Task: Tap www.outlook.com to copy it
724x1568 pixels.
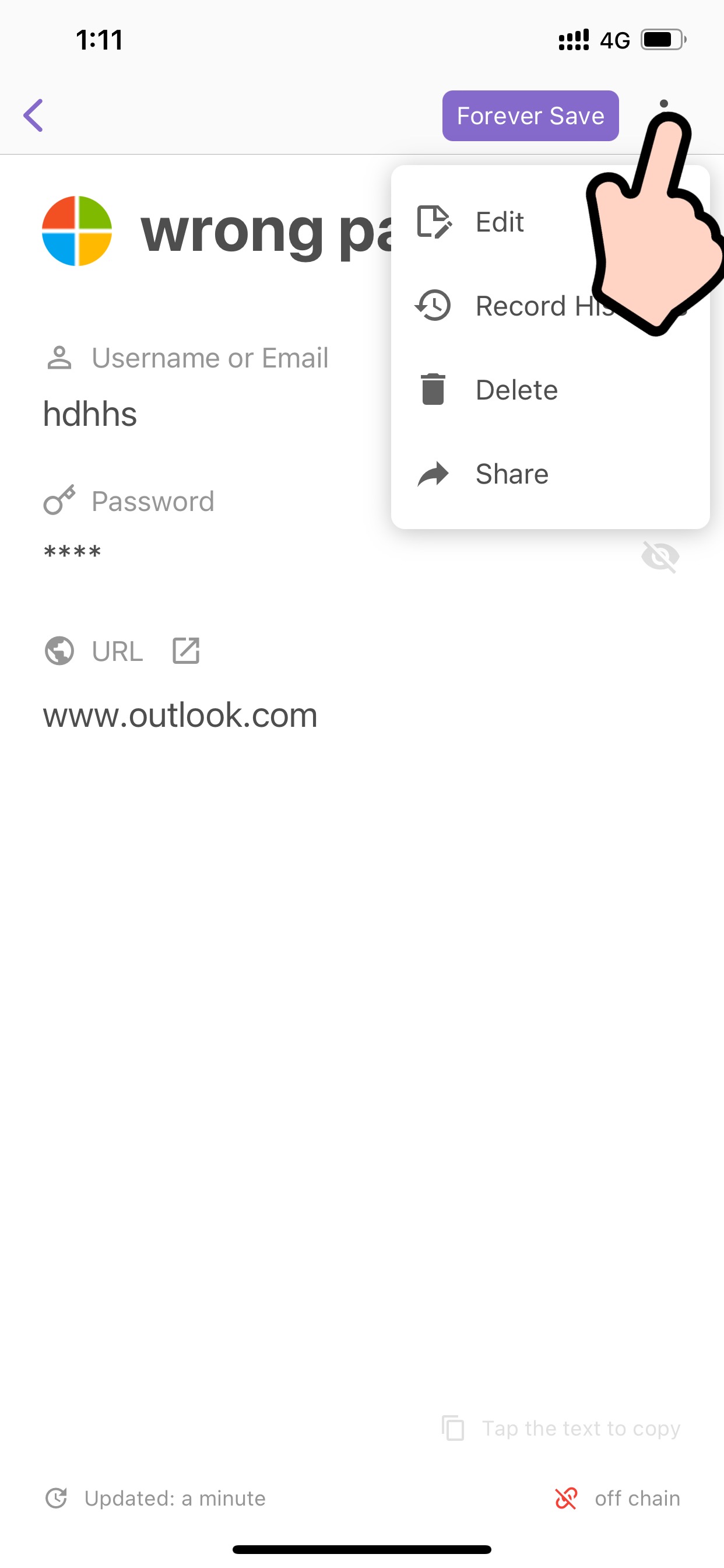Action: (180, 715)
